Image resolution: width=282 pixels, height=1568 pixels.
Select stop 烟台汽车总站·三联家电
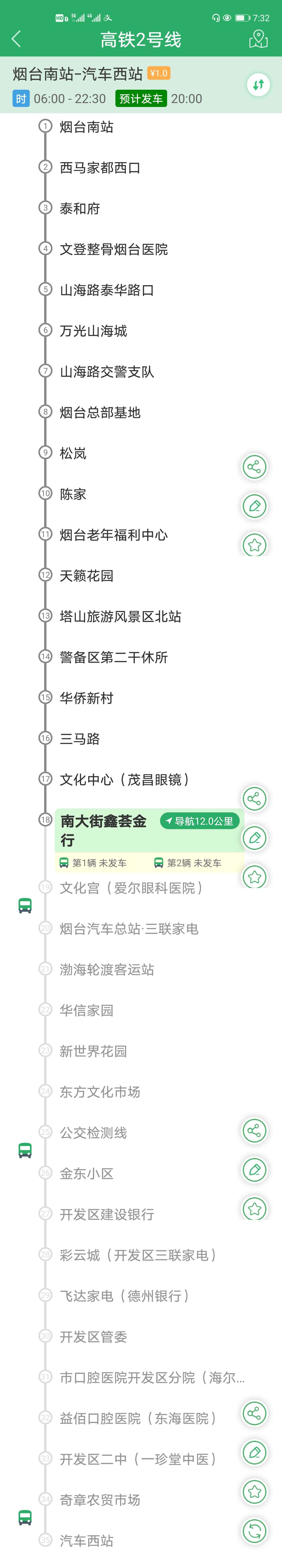pos(129,929)
